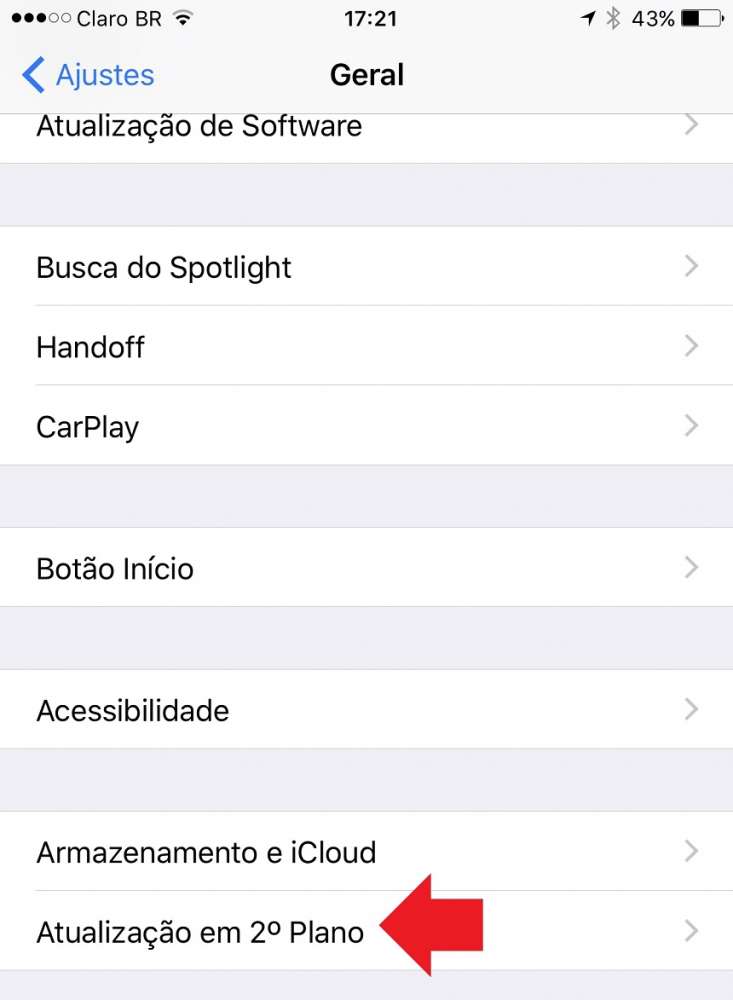Open CarPlay settings
Viewport: 733px width, 1000px height.
[x=366, y=427]
